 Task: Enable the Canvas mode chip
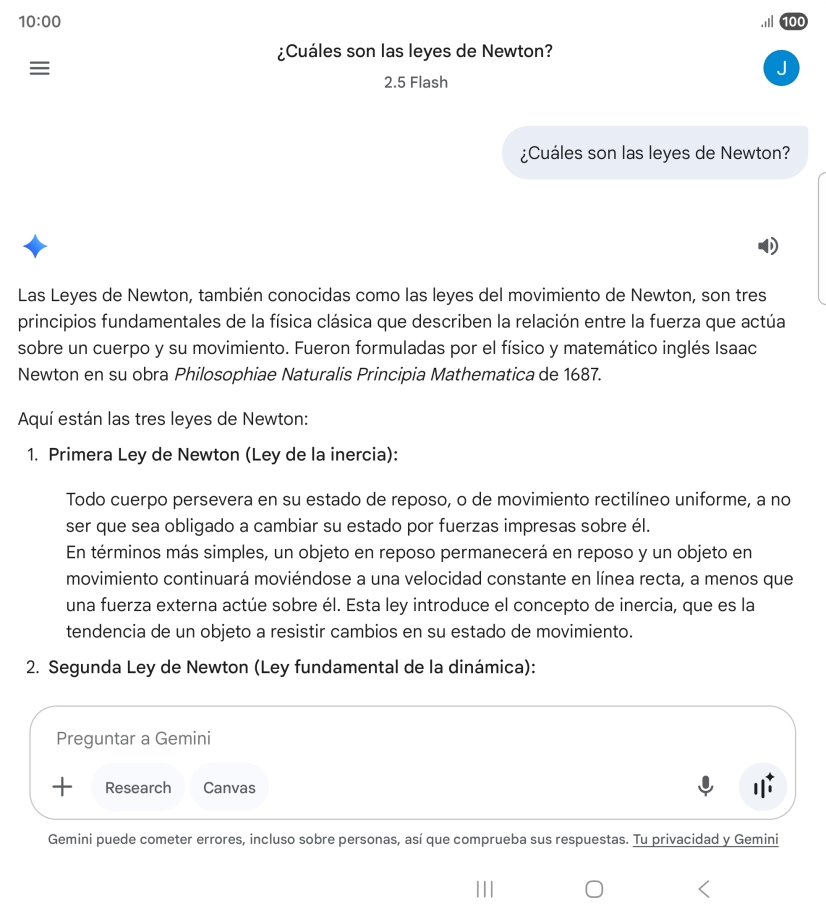[x=229, y=787]
